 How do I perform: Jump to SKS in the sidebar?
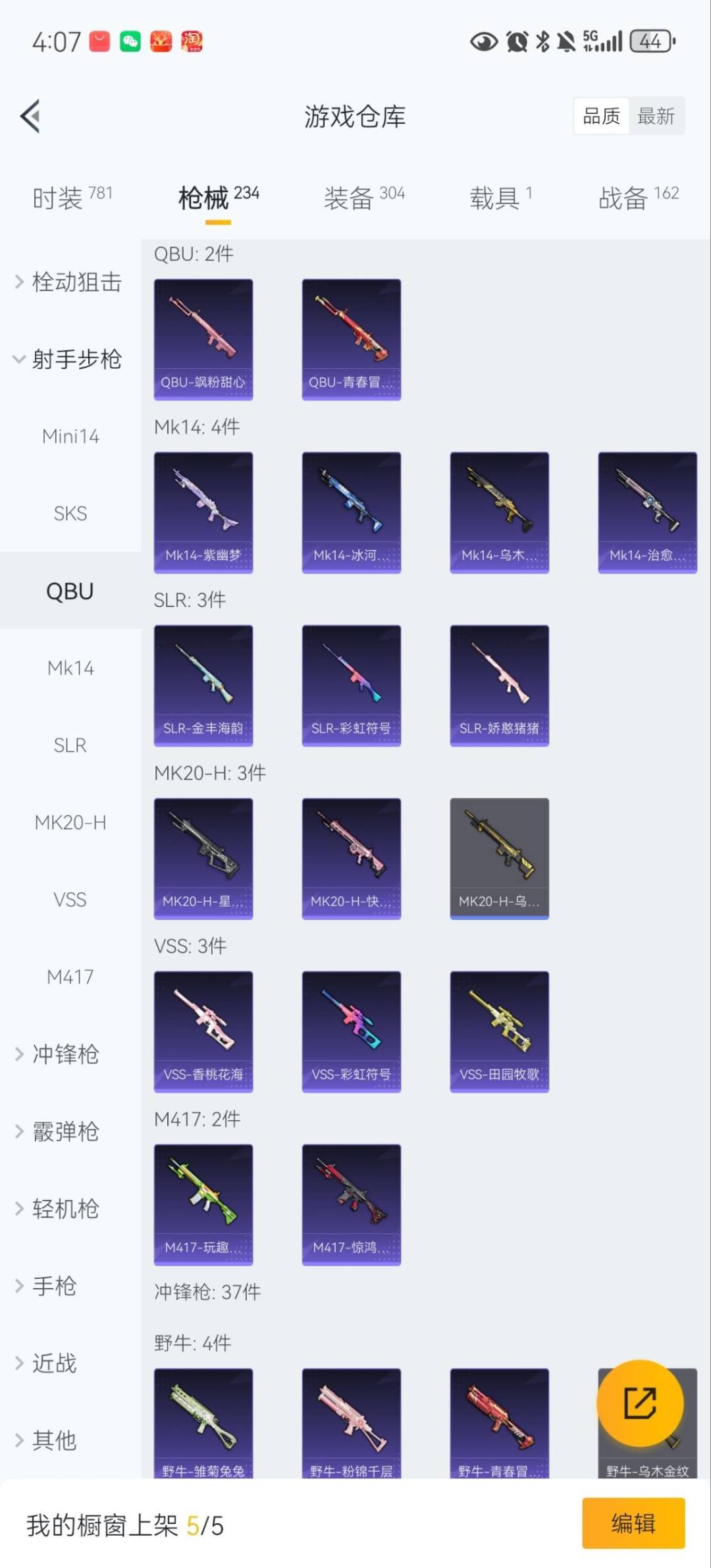tap(70, 513)
